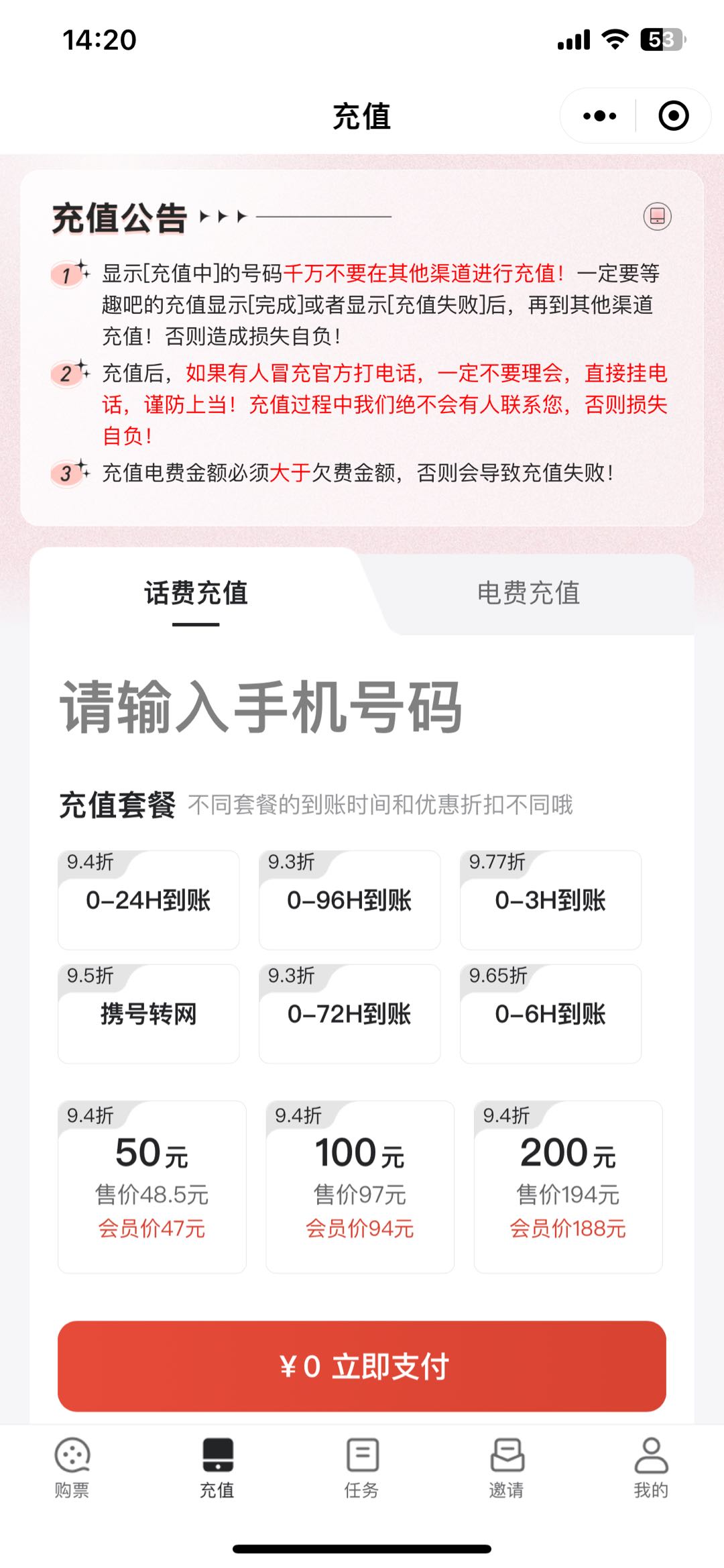The image size is (724, 1568).
Task: Select the 话费充值 tab
Action: click(196, 593)
